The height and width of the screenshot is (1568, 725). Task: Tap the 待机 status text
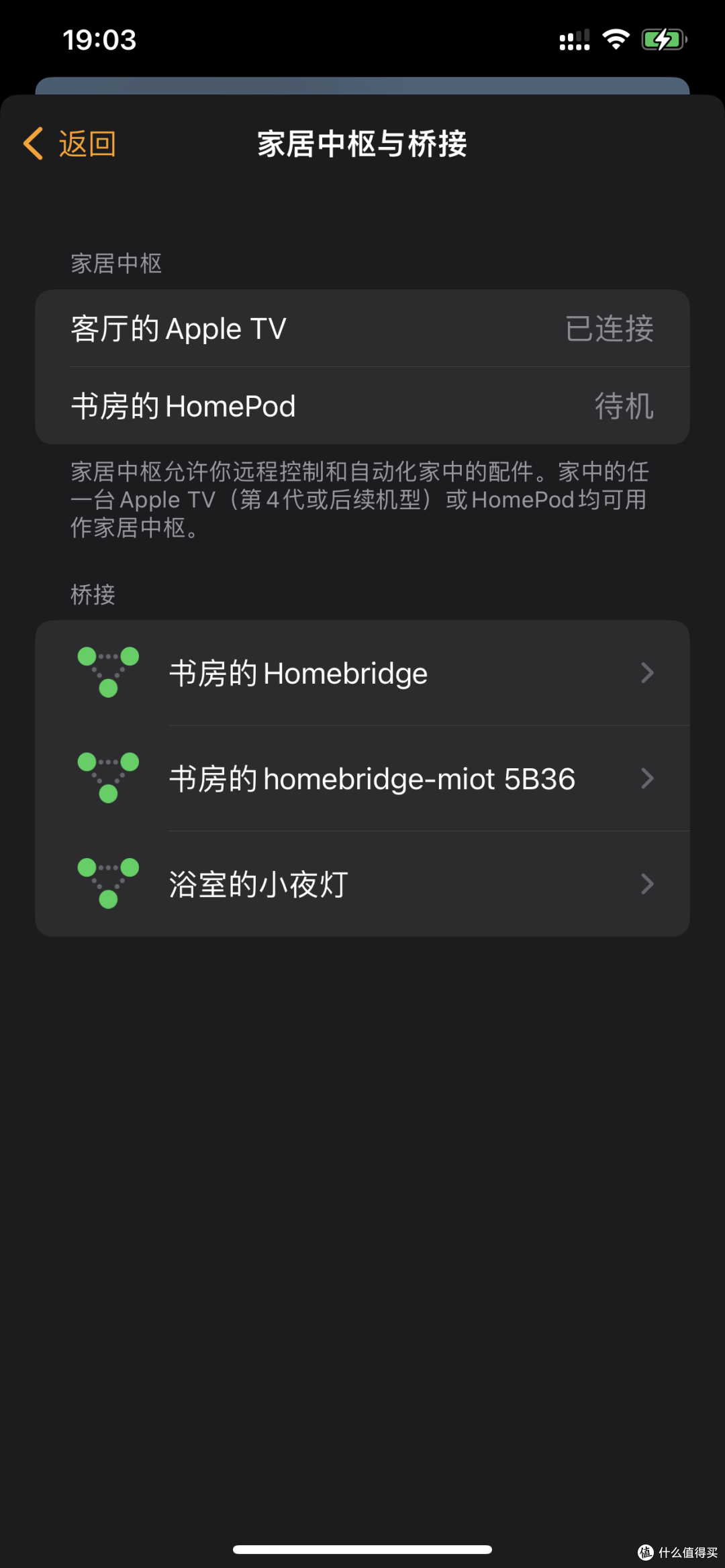click(624, 406)
